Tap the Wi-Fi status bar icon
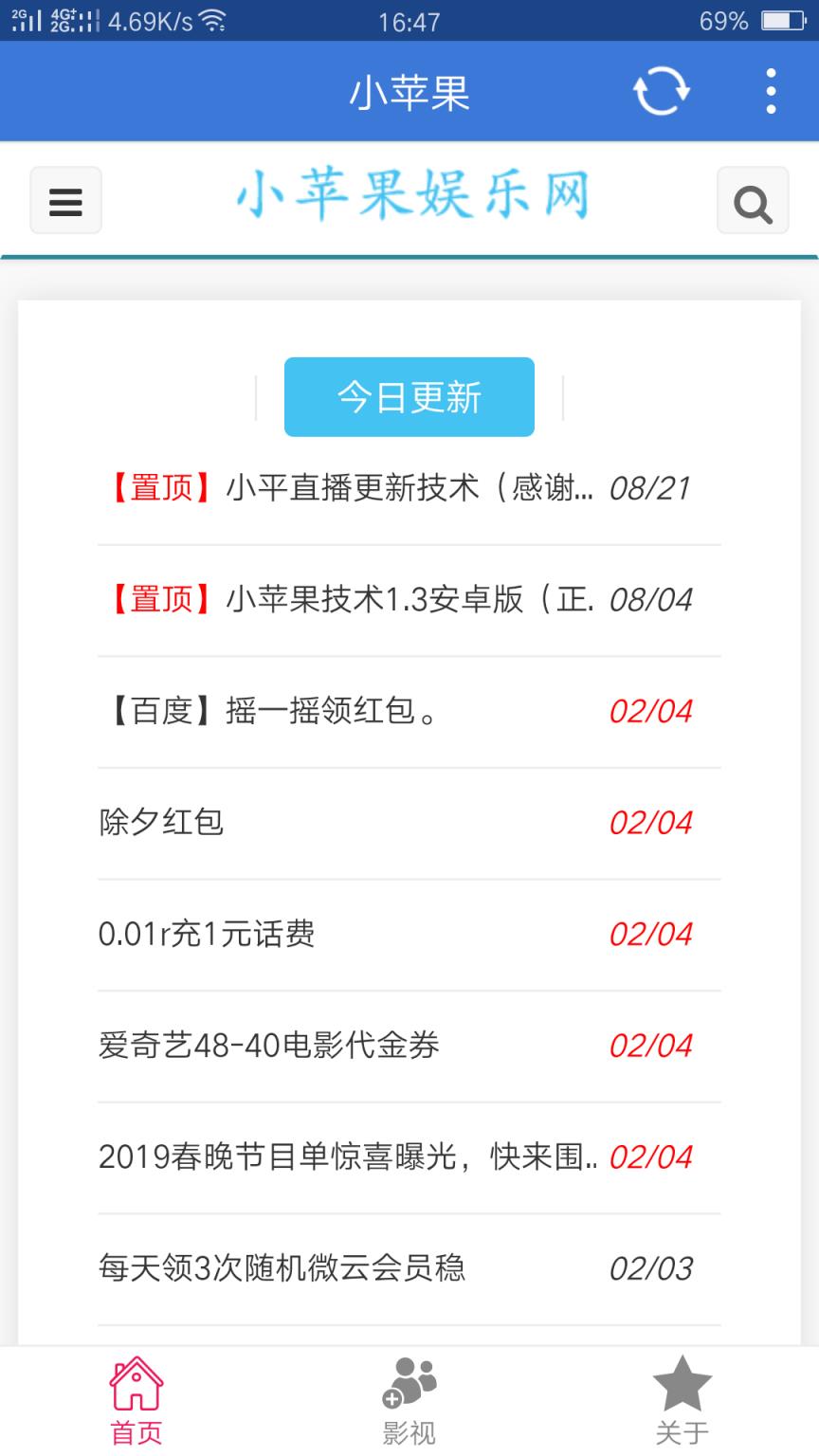The height and width of the screenshot is (1456, 819). tap(213, 21)
